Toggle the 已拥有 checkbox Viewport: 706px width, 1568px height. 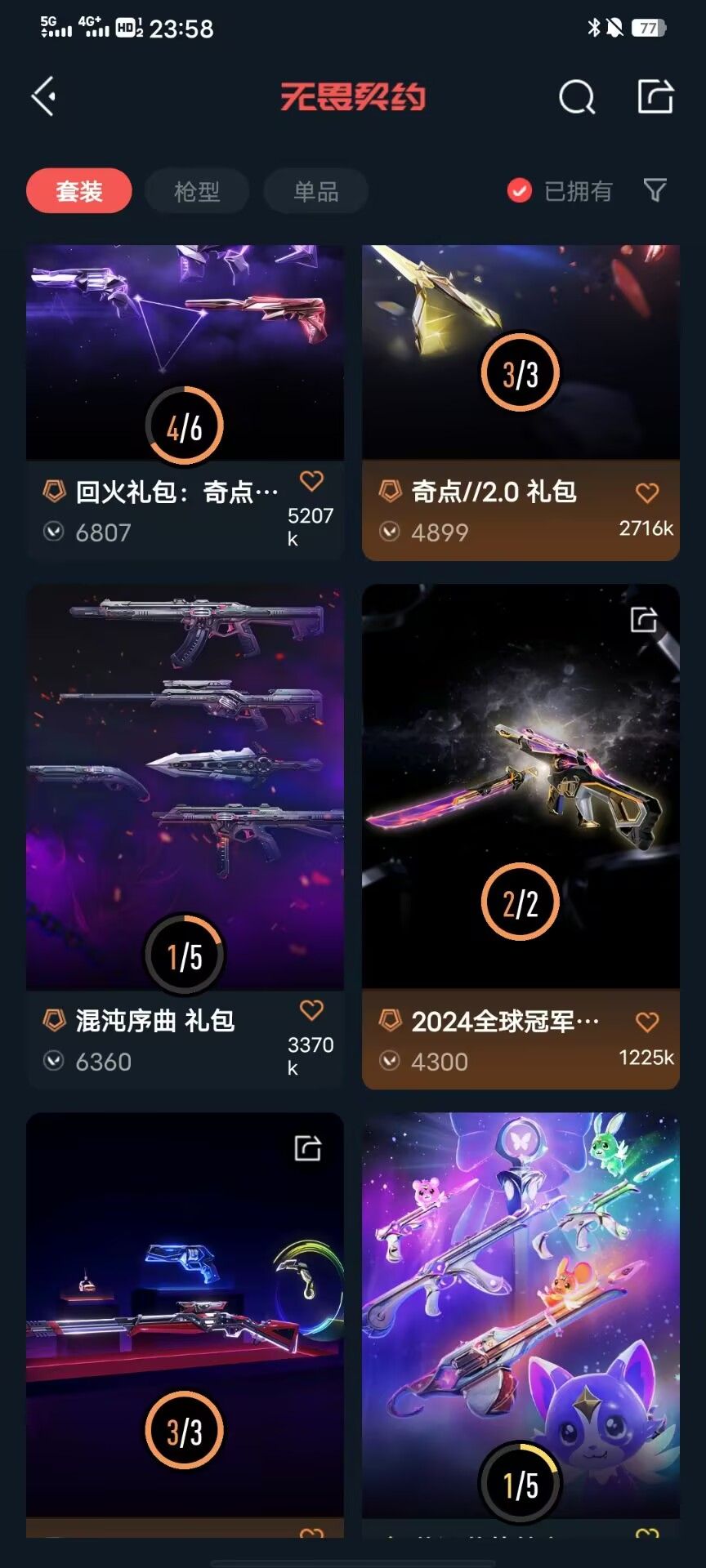click(x=520, y=190)
